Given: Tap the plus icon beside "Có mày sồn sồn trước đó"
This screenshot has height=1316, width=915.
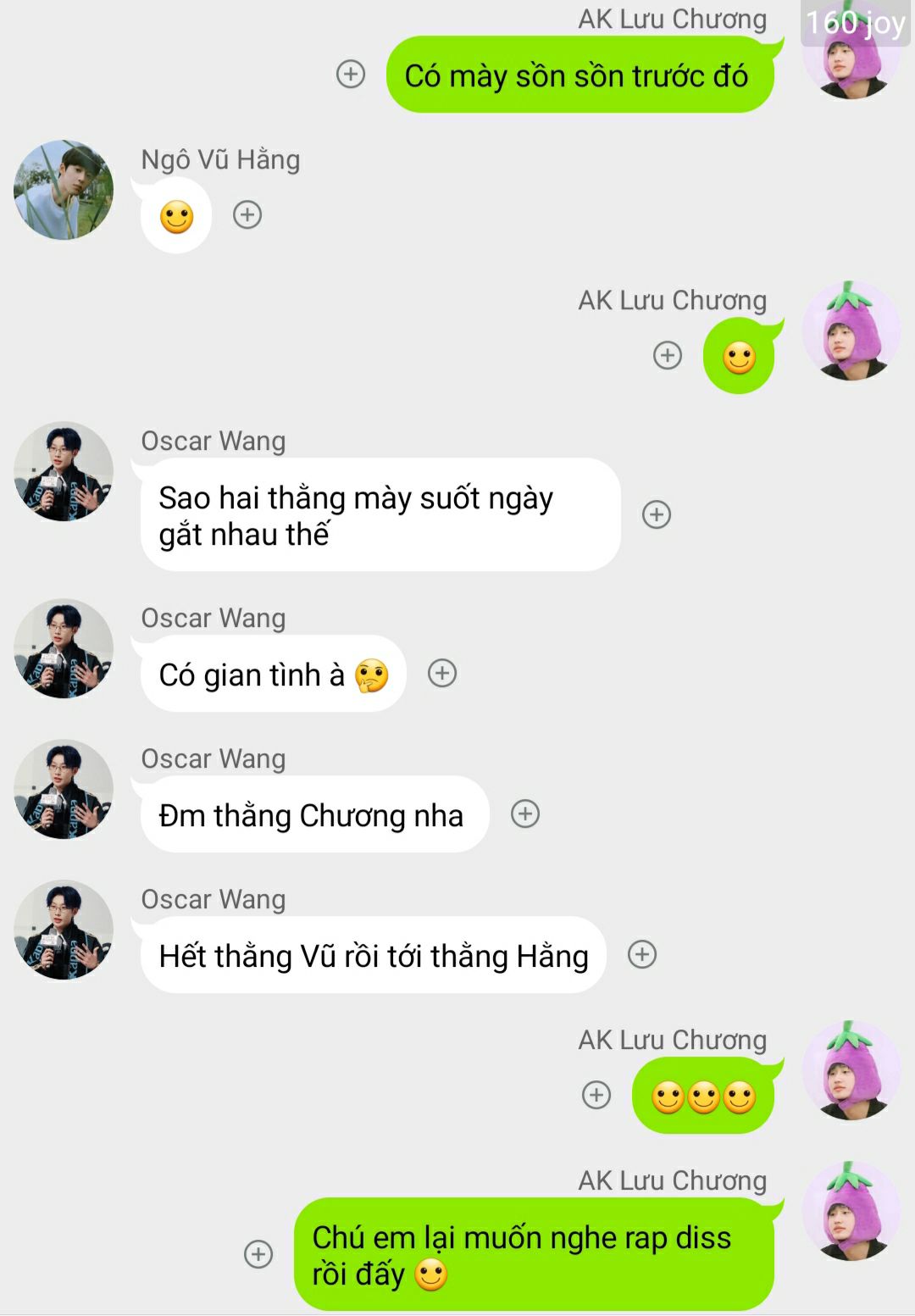Looking at the screenshot, I should 351,75.
